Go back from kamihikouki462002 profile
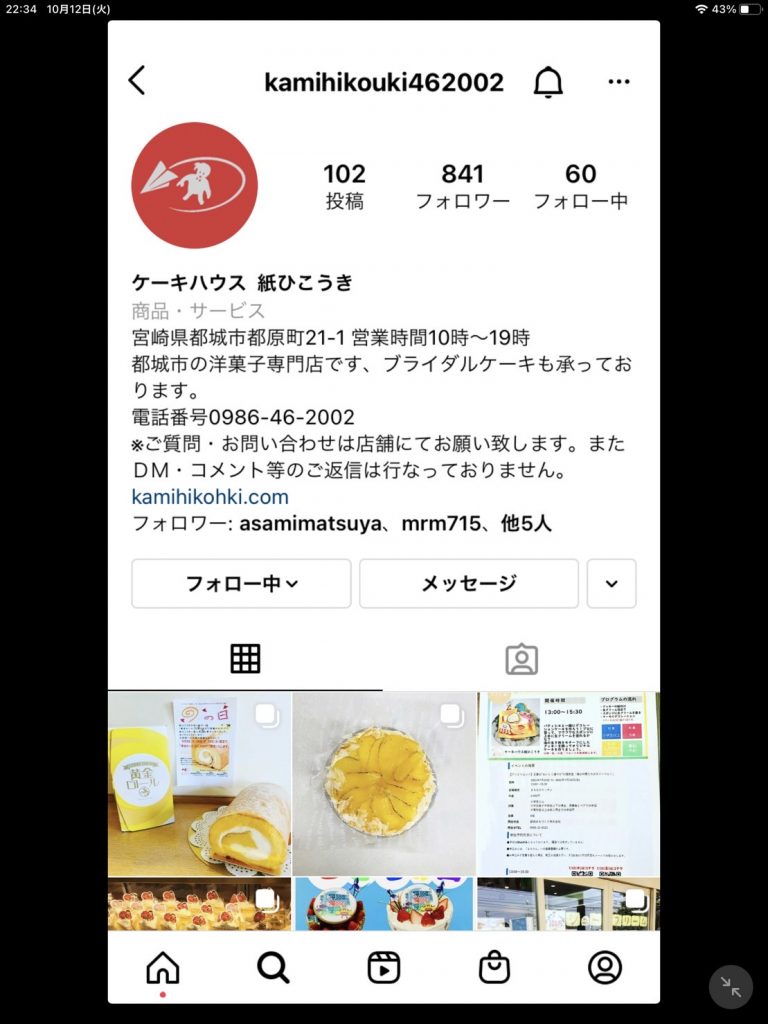This screenshot has width=768, height=1024. [x=137, y=81]
